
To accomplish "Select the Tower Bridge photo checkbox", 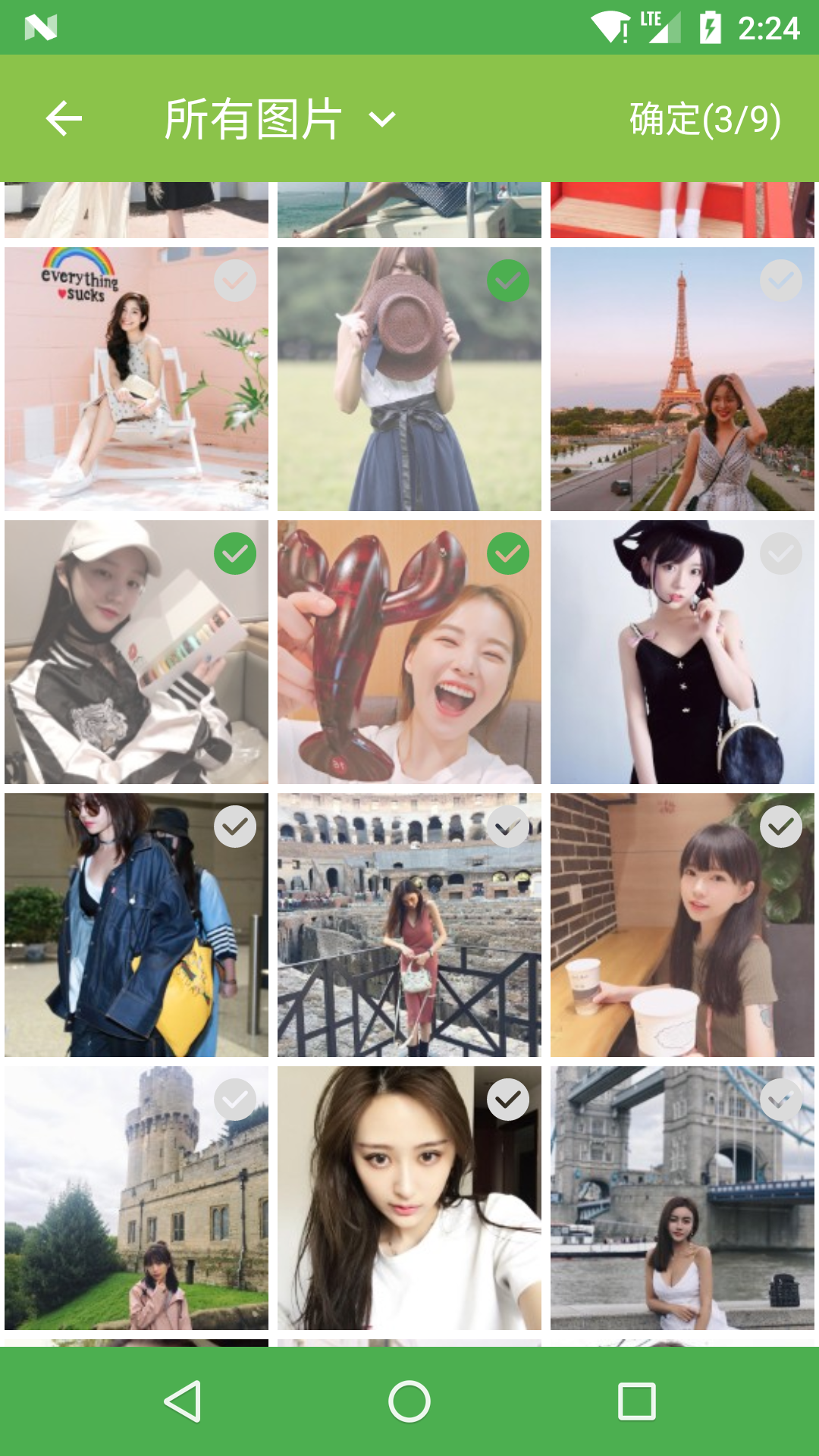I will point(781,1100).
